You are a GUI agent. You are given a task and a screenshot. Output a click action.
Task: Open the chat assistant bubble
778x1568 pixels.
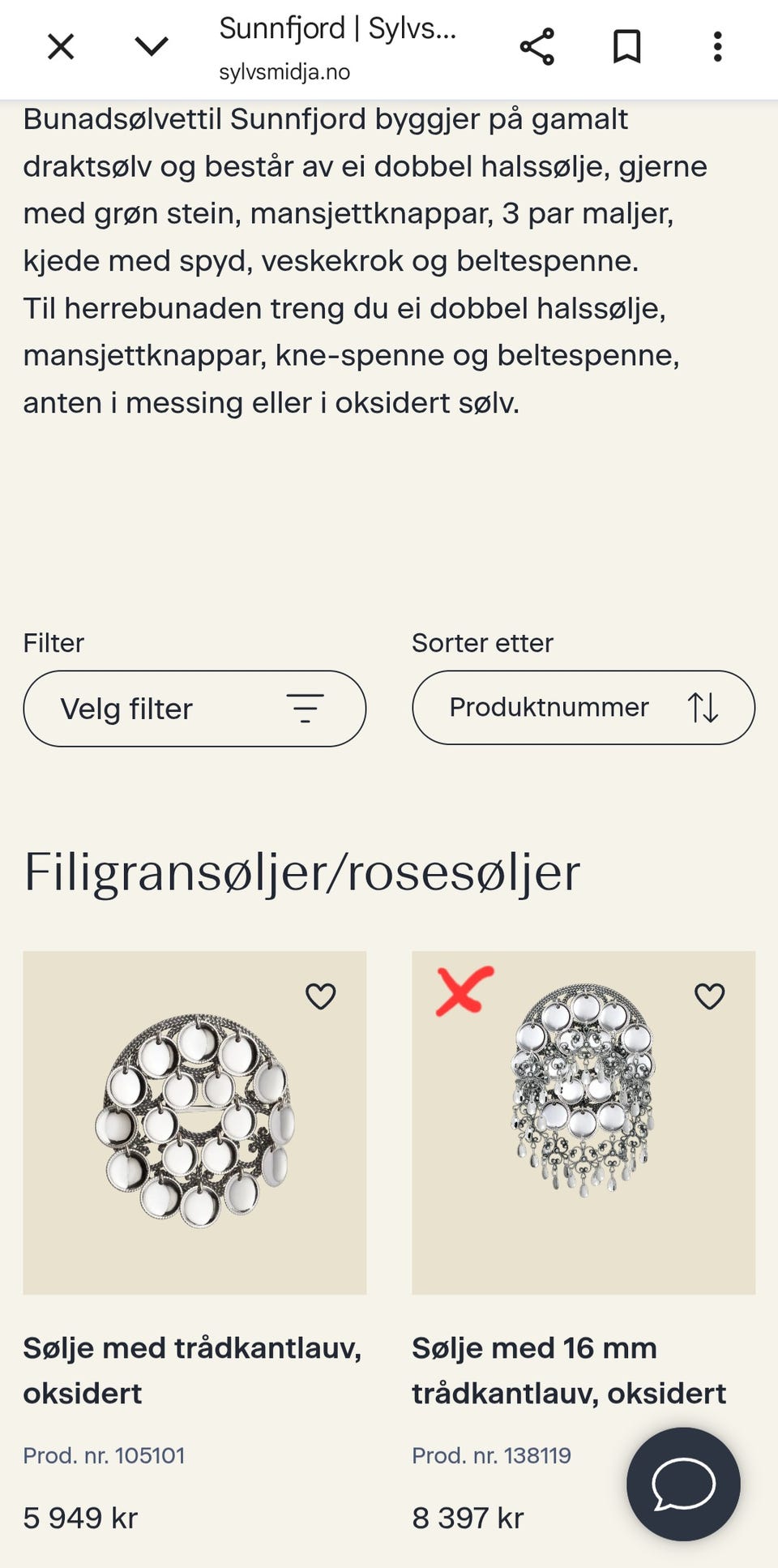tap(683, 1482)
